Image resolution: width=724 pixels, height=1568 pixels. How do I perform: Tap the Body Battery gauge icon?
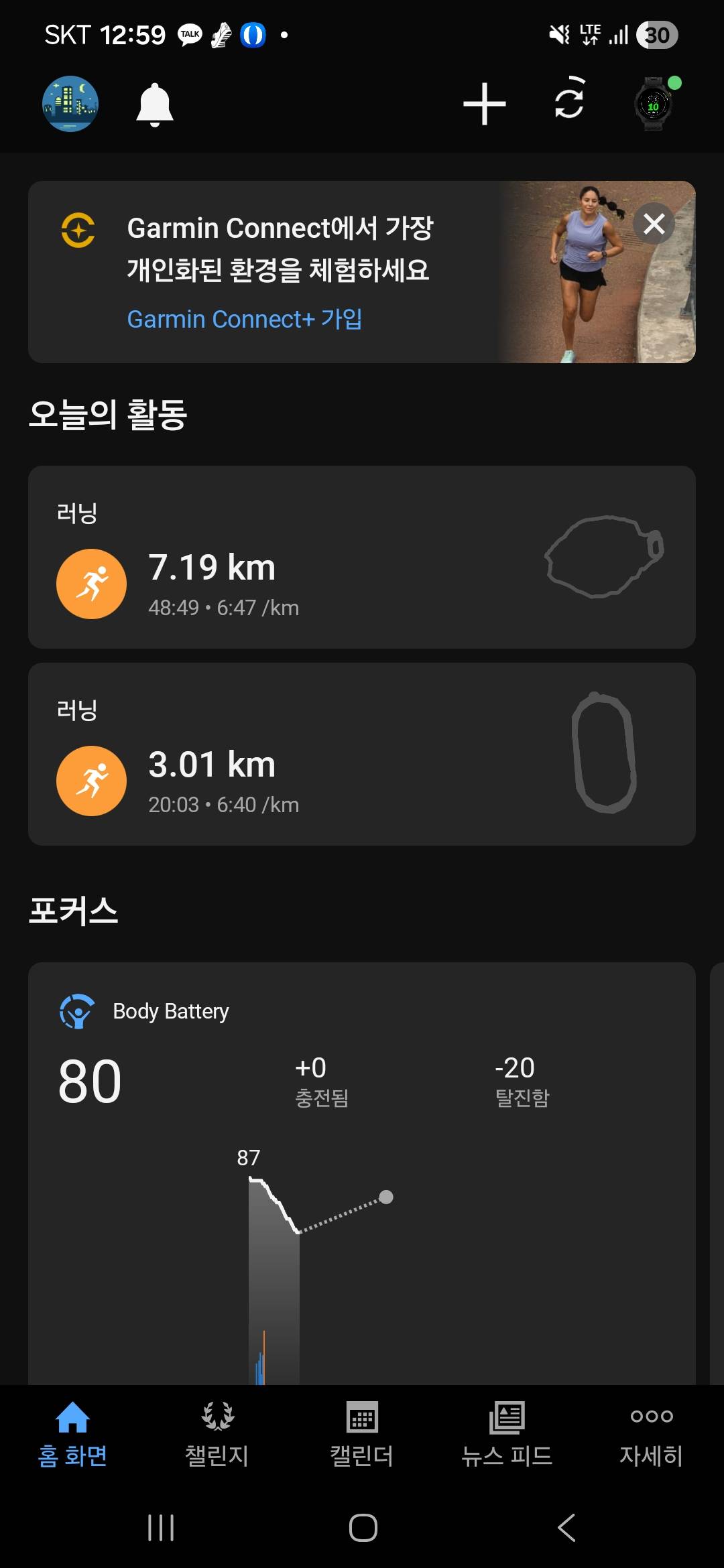point(77,1011)
